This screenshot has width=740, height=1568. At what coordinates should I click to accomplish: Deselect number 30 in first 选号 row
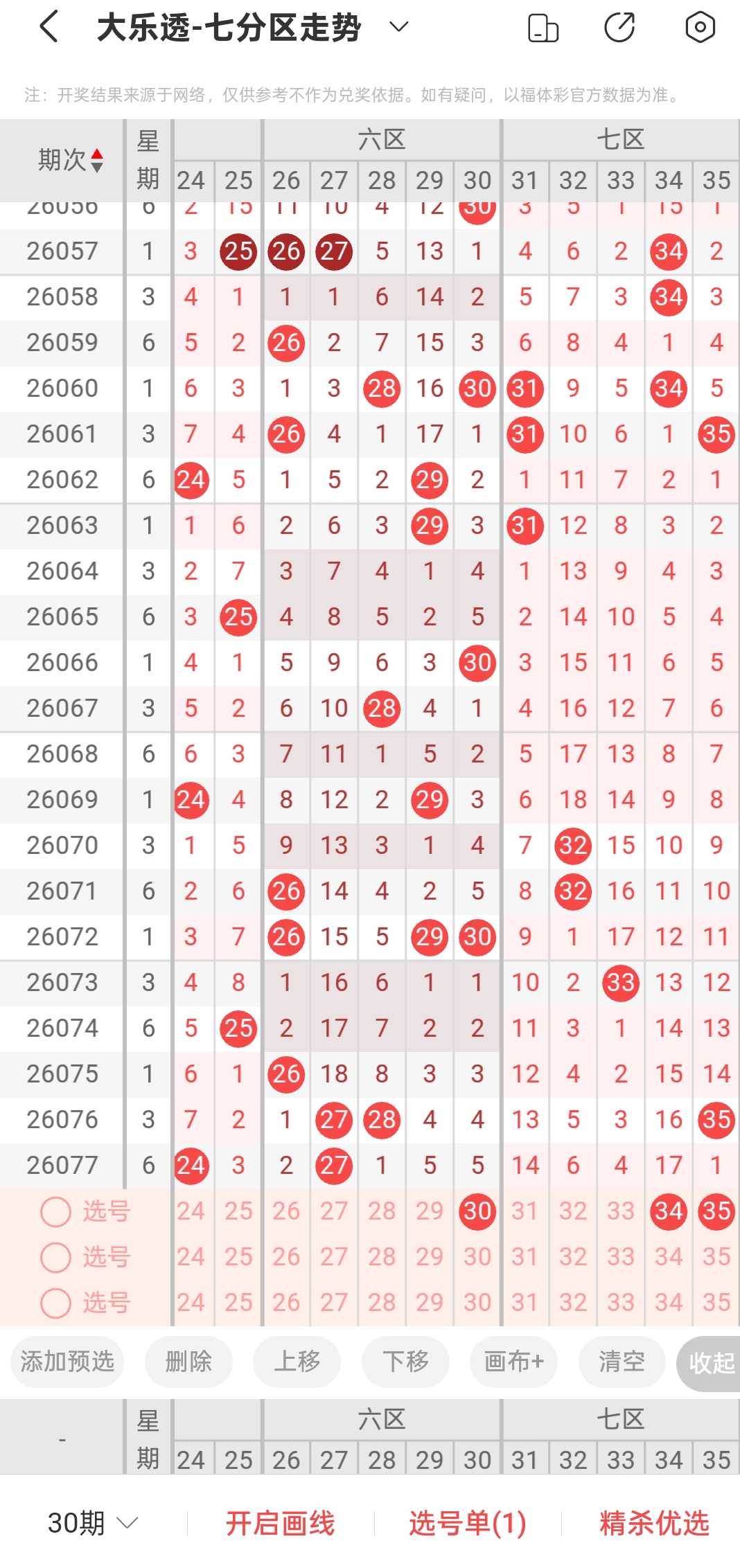point(477,1211)
